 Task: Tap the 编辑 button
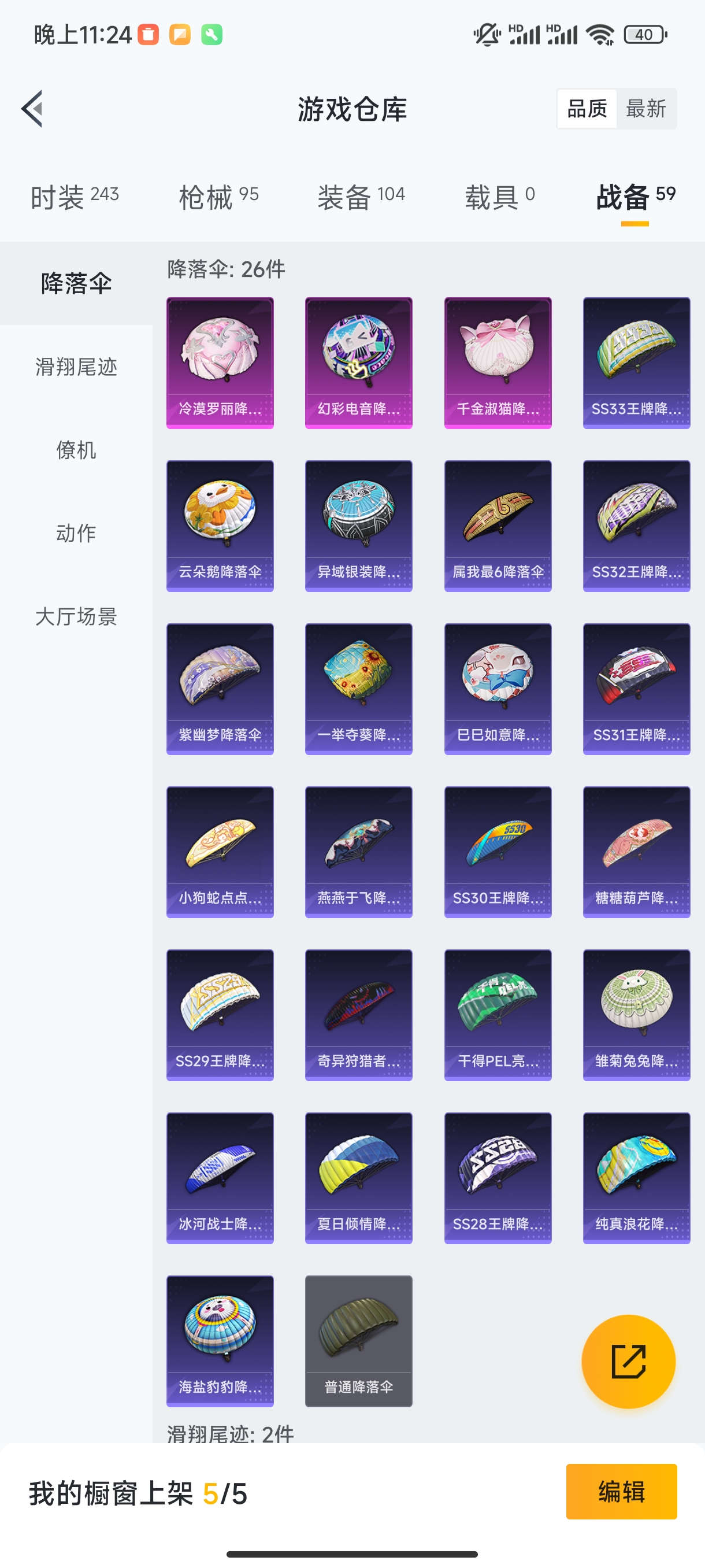pos(621,1491)
